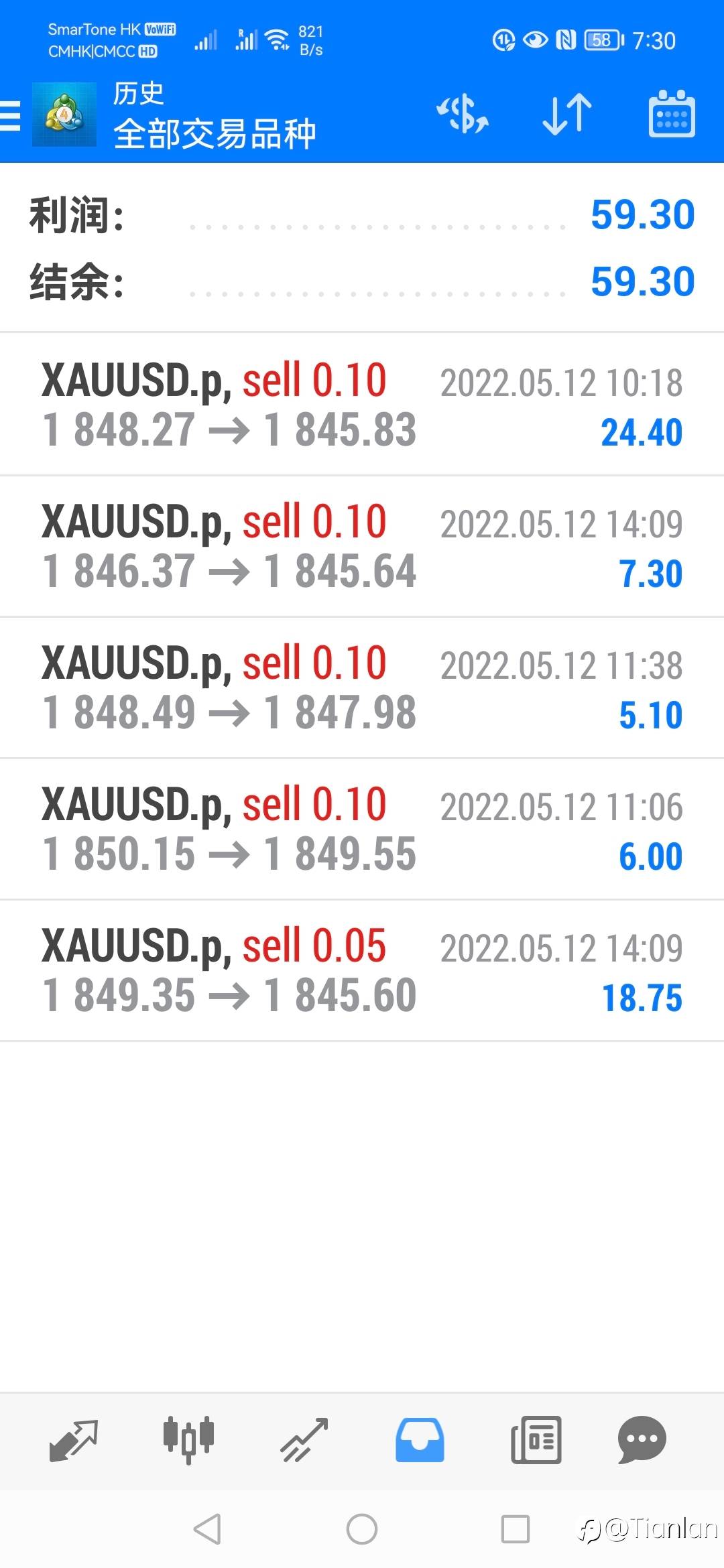Switch to the news tab

point(536,1439)
